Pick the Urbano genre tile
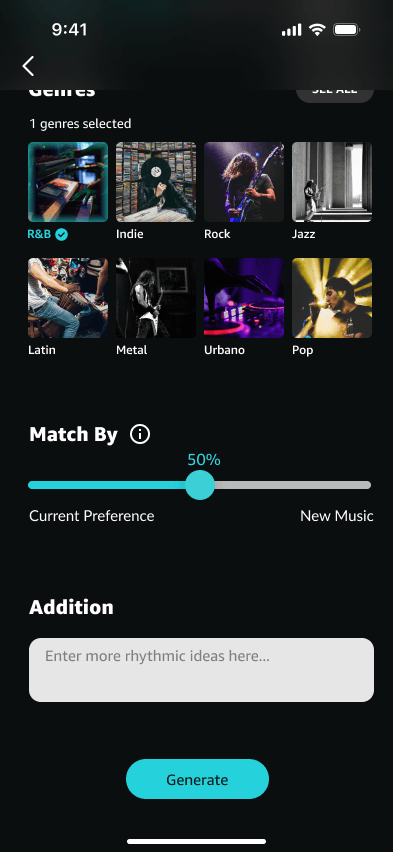 [x=244, y=298]
